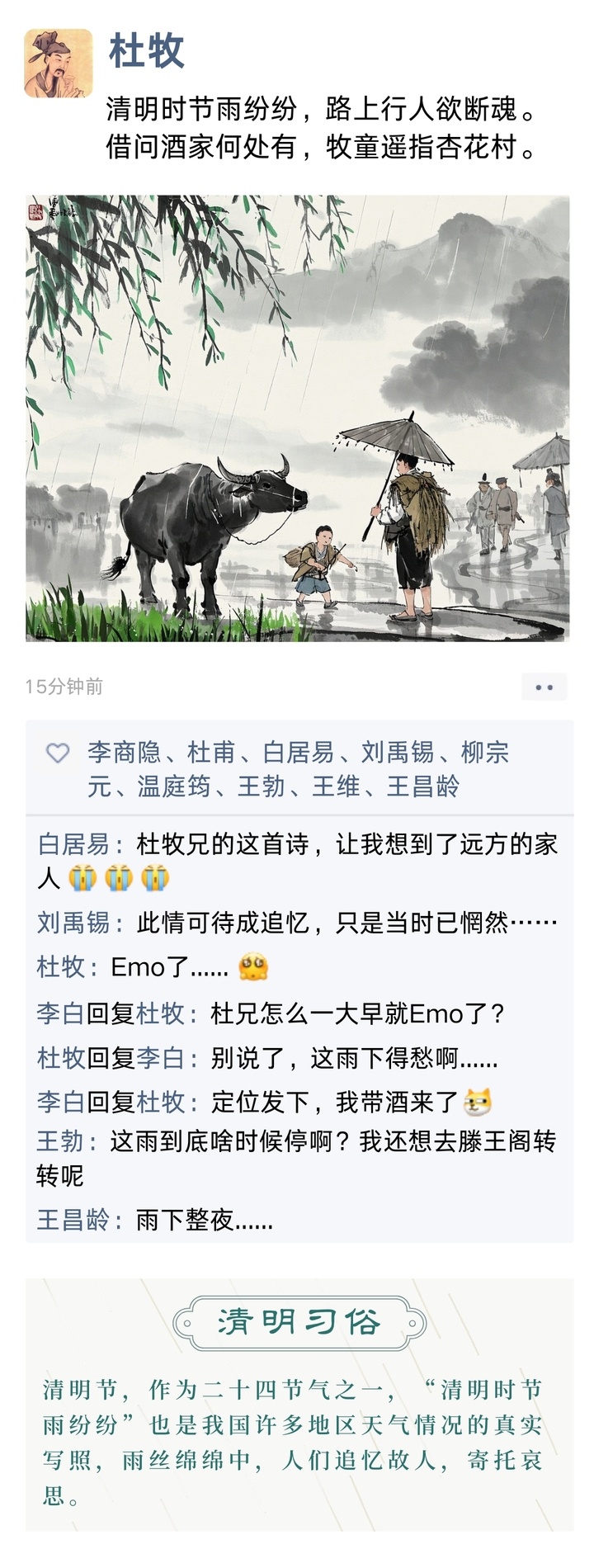
Task: Open 温庭筠 from the like list
Action: 170,786
